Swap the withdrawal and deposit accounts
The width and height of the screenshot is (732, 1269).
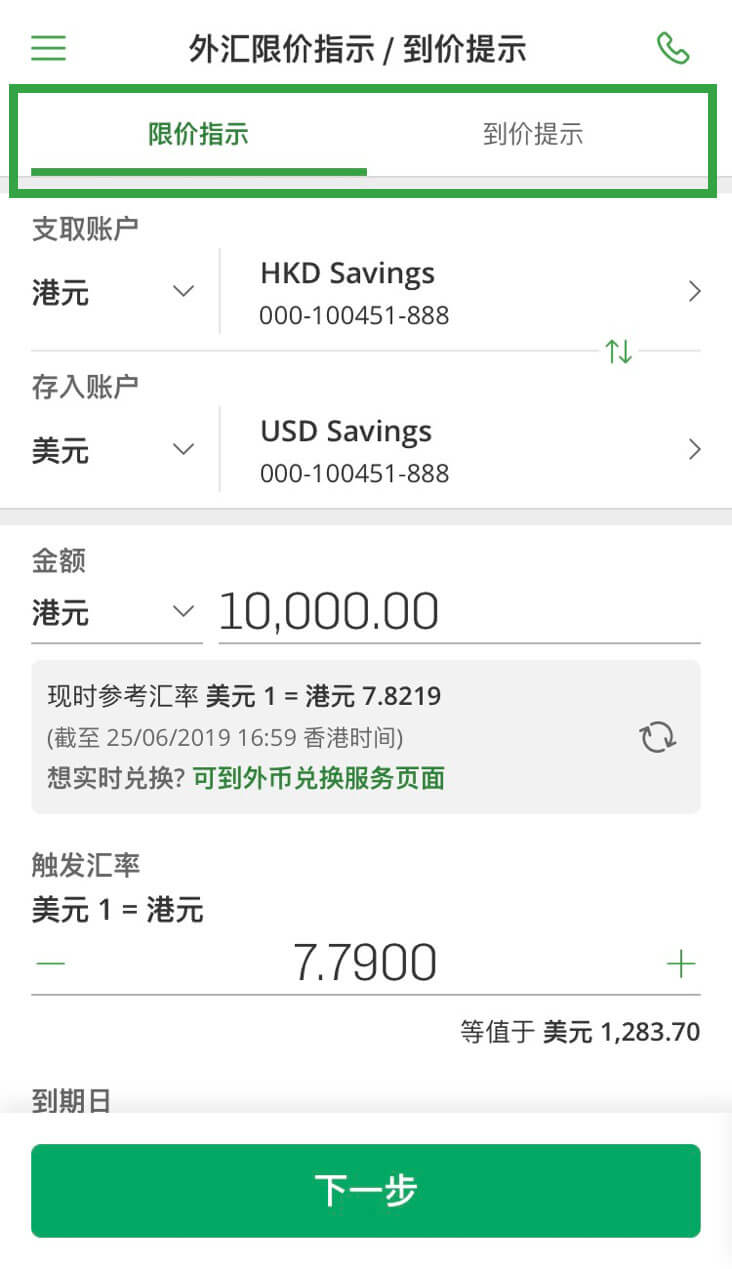pyautogui.click(x=619, y=351)
